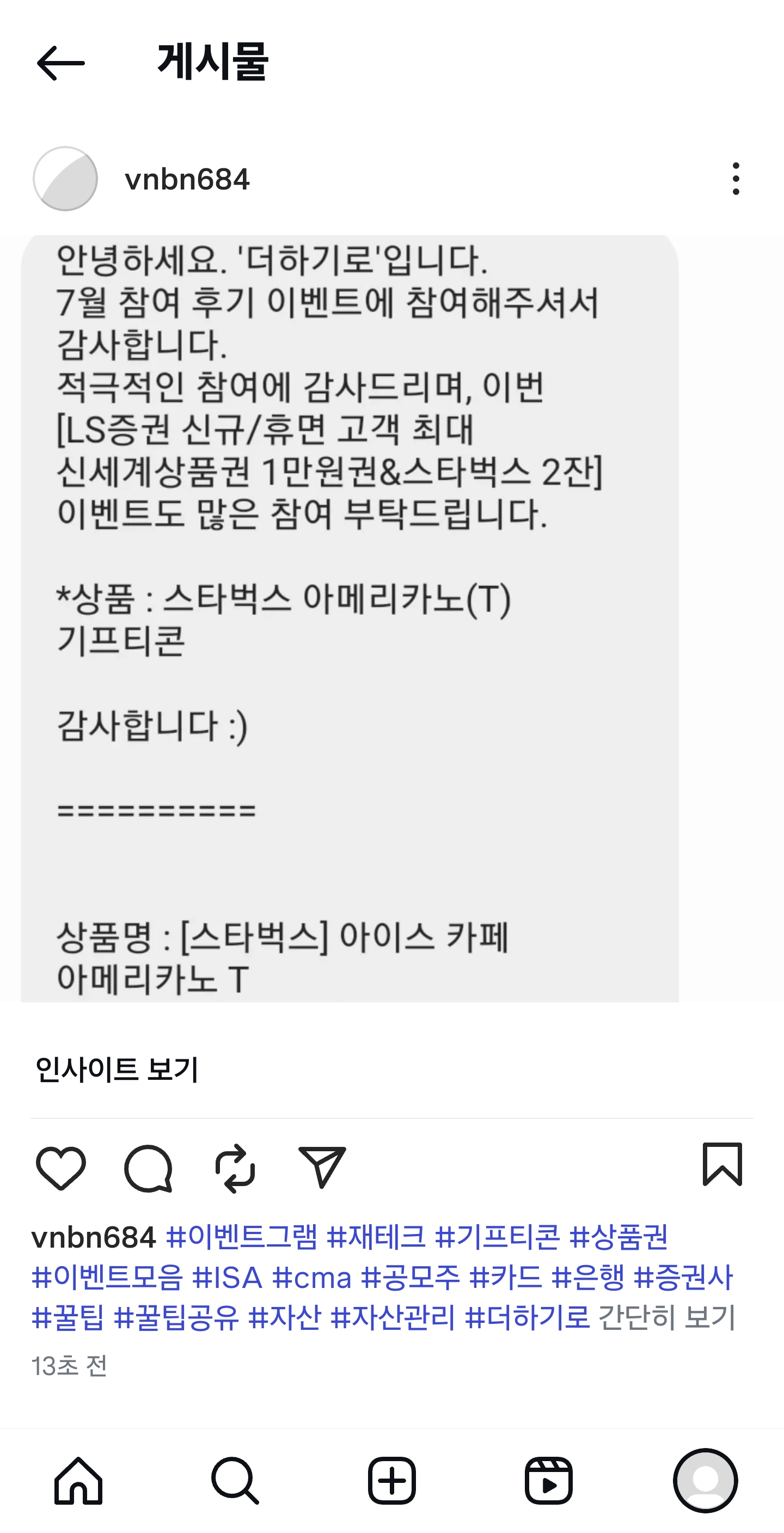Switch to the Home tab

78,1481
